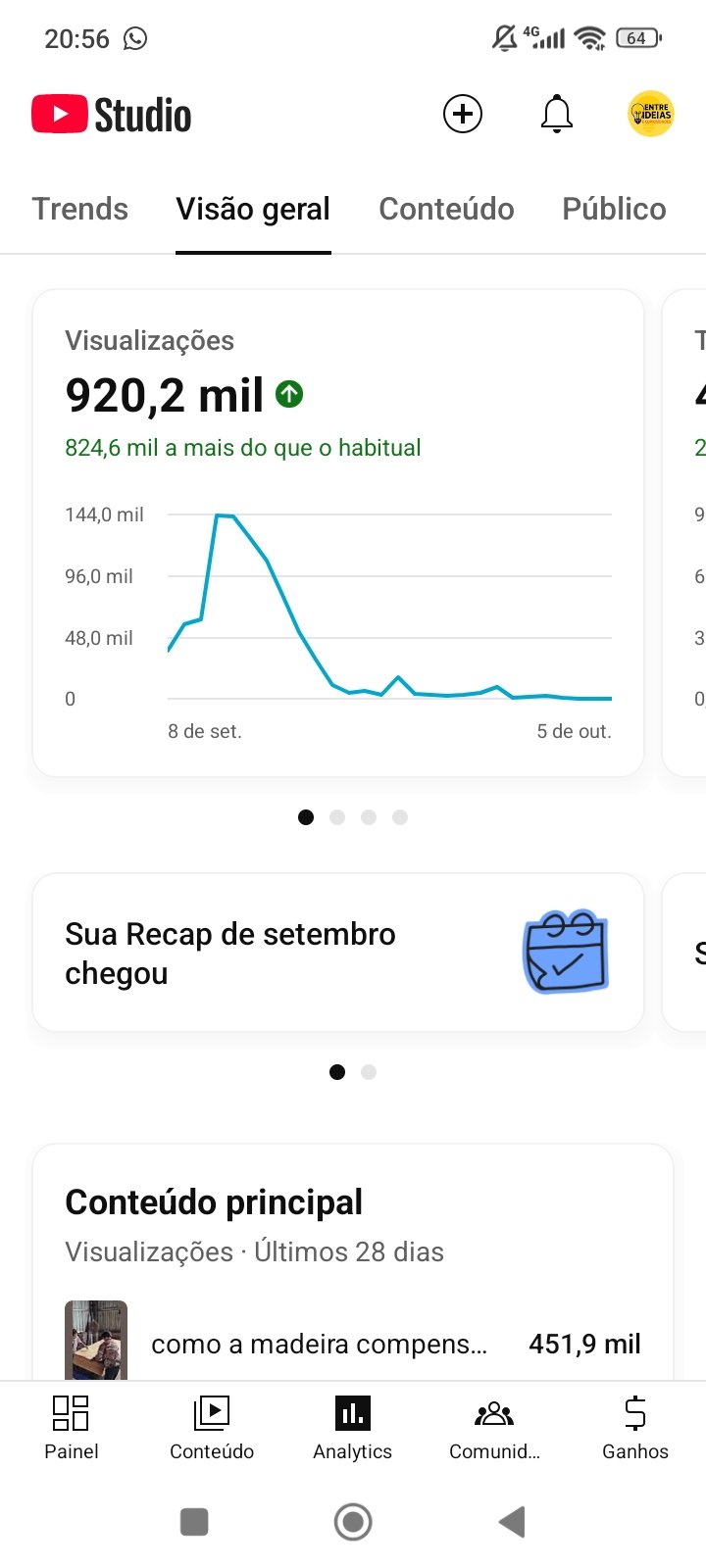Open the Público tab
Viewport: 706px width, 1568px height.
pos(614,209)
